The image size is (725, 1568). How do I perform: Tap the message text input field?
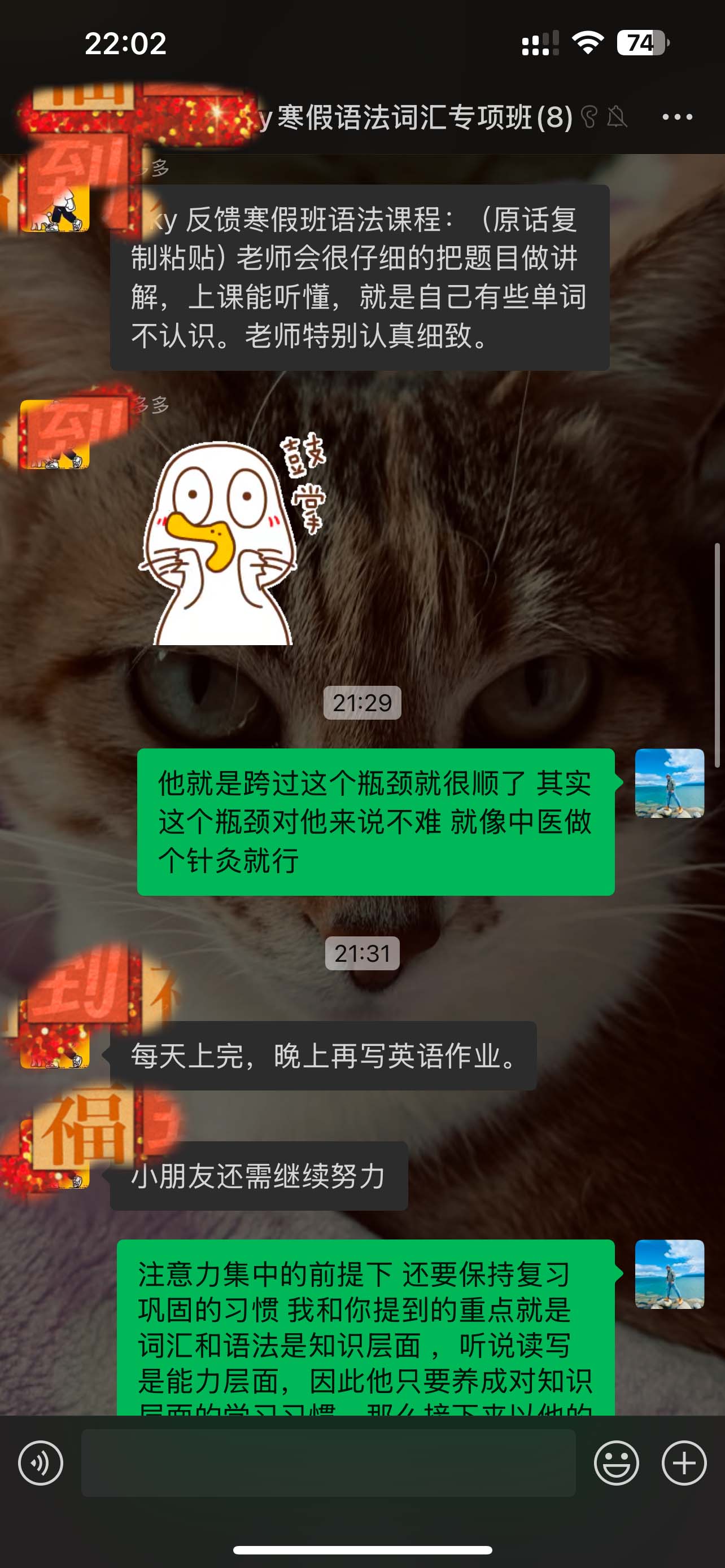pos(329,1462)
